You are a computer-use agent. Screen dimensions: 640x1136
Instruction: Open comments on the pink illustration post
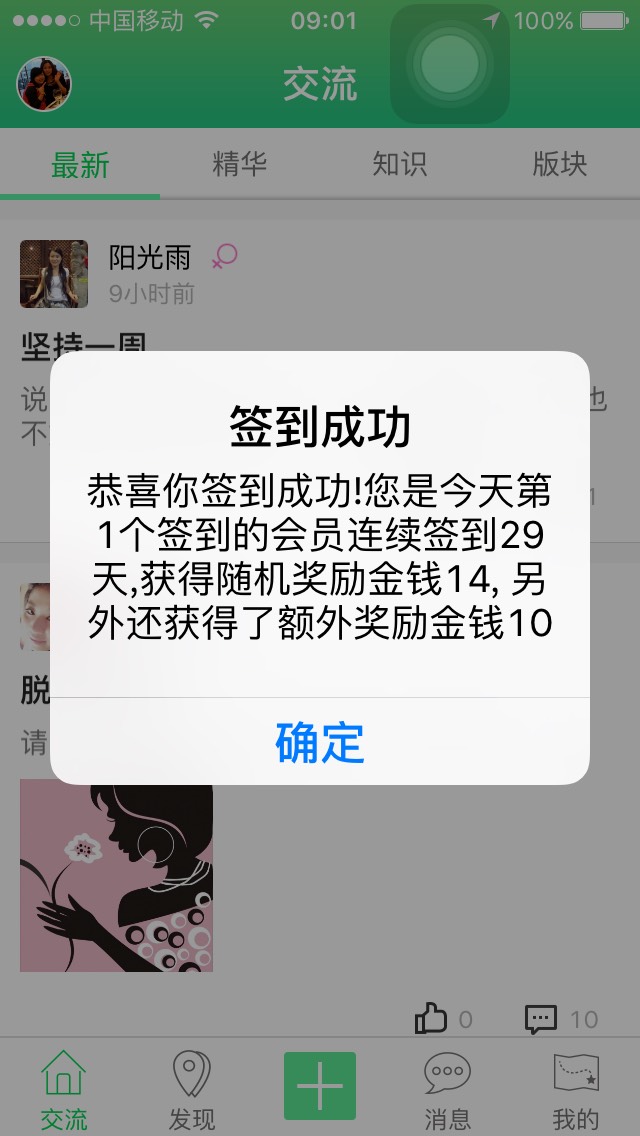coord(542,1019)
